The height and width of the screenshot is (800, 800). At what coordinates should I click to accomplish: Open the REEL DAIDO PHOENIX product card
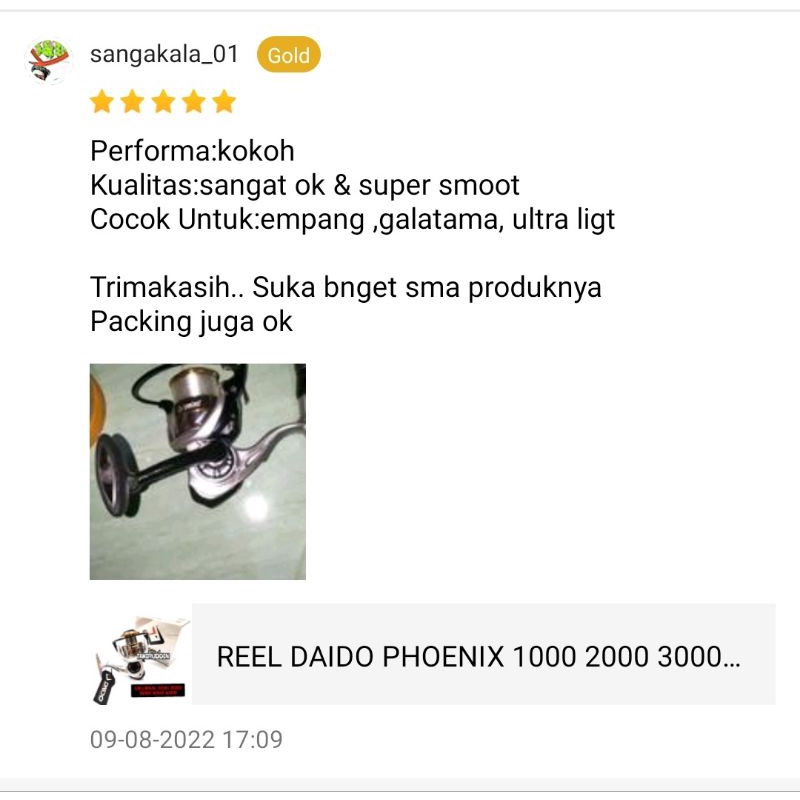click(x=482, y=655)
